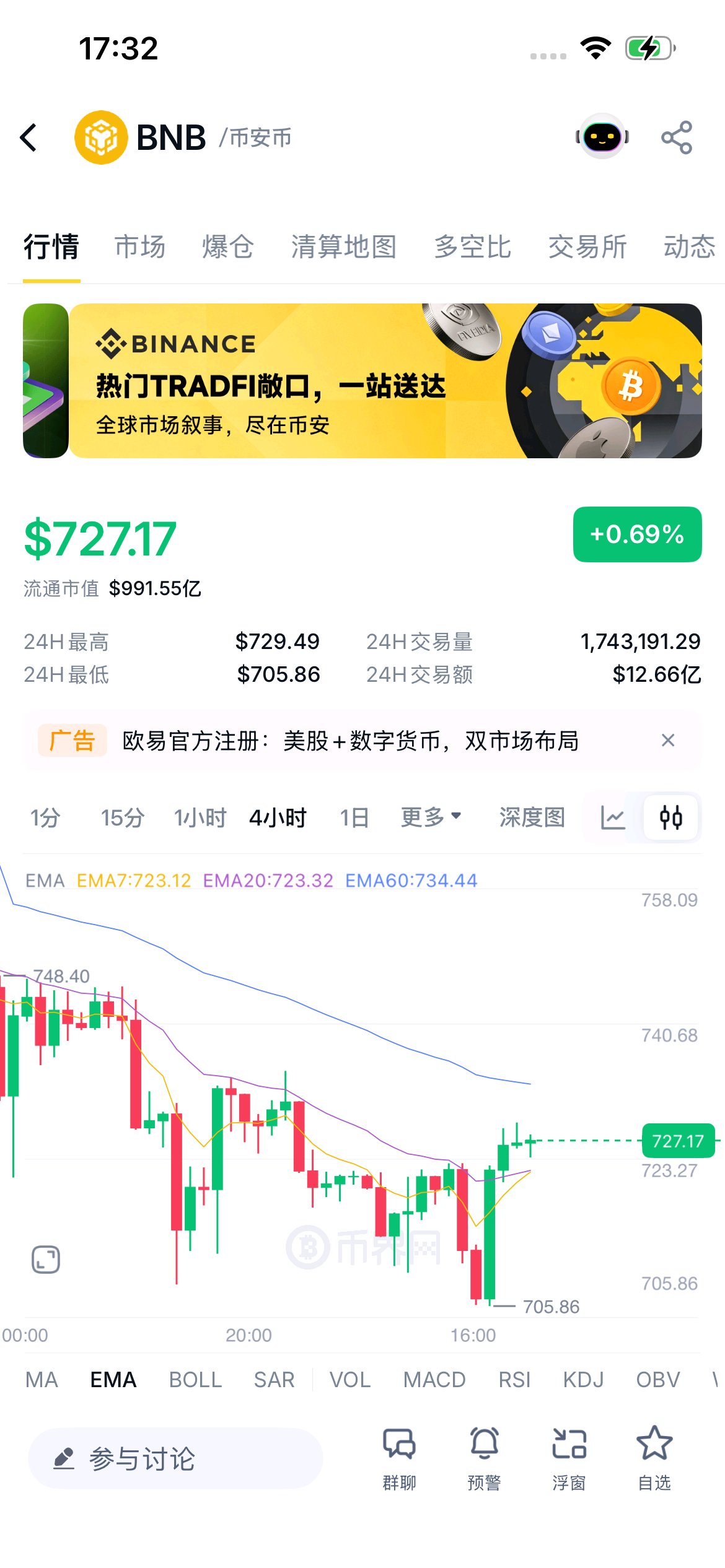This screenshot has width=725, height=1568.
Task: Switch chart interval to 1日
Action: 354,817
